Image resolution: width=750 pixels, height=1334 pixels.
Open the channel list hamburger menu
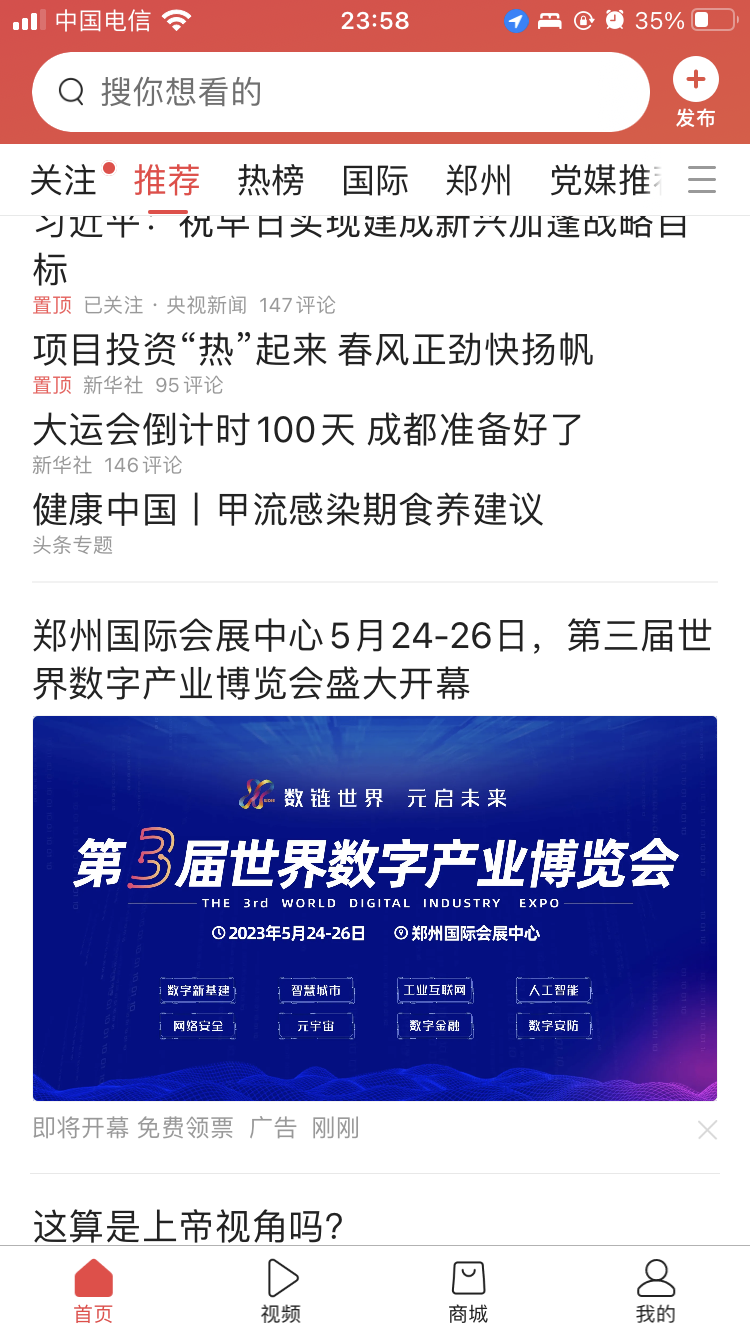(x=702, y=180)
